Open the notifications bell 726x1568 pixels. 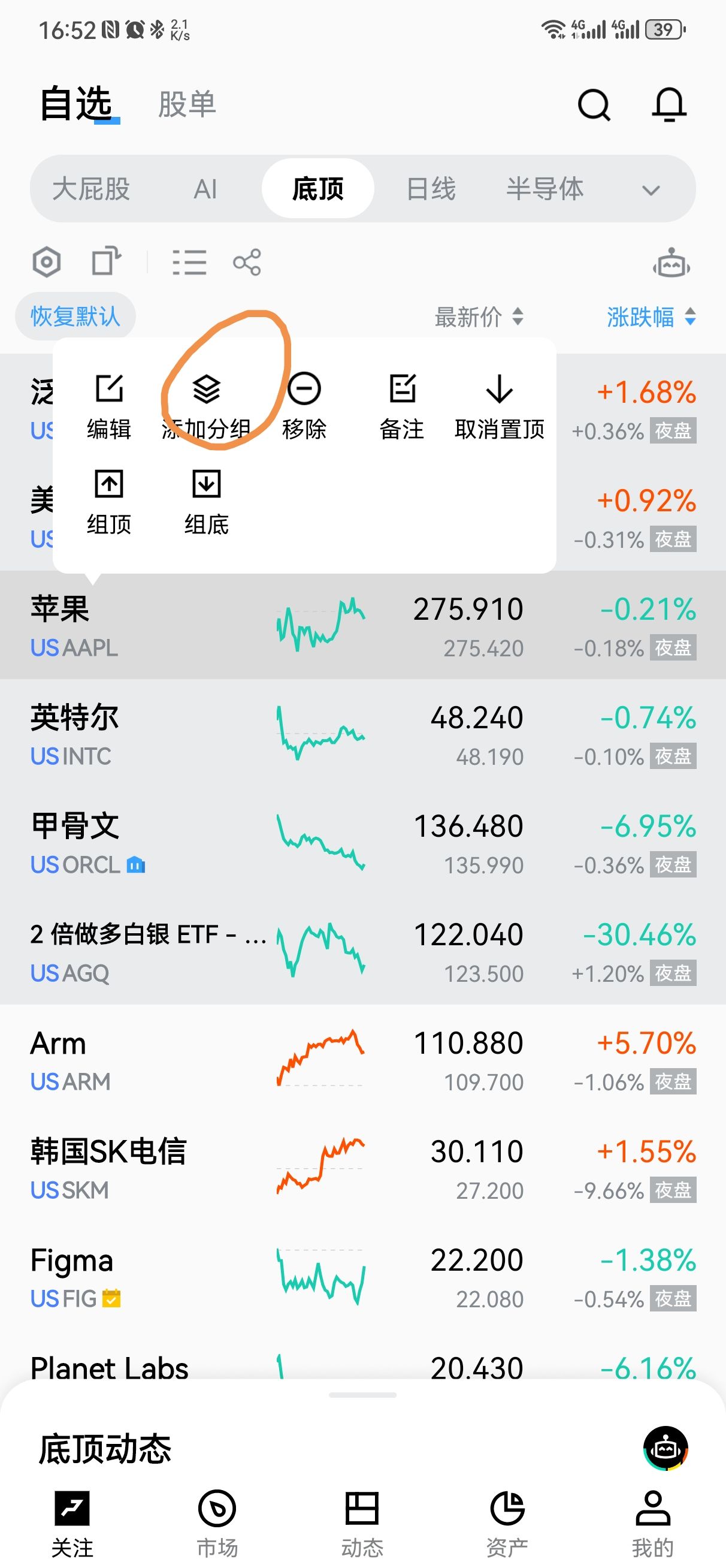(669, 105)
